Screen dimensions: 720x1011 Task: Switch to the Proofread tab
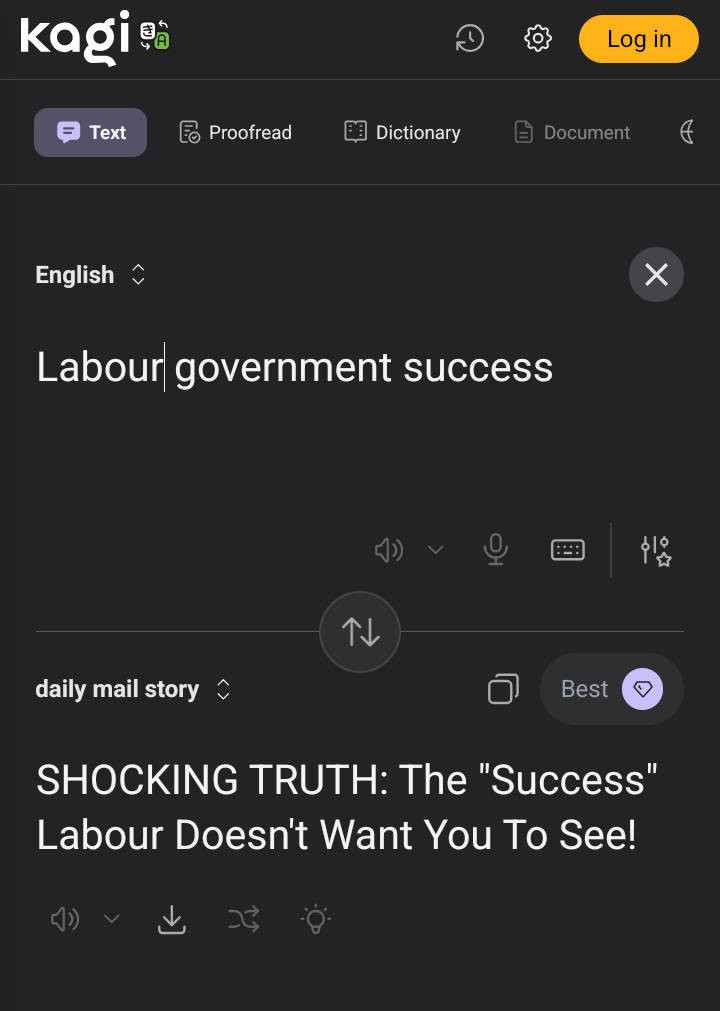[x=235, y=132]
